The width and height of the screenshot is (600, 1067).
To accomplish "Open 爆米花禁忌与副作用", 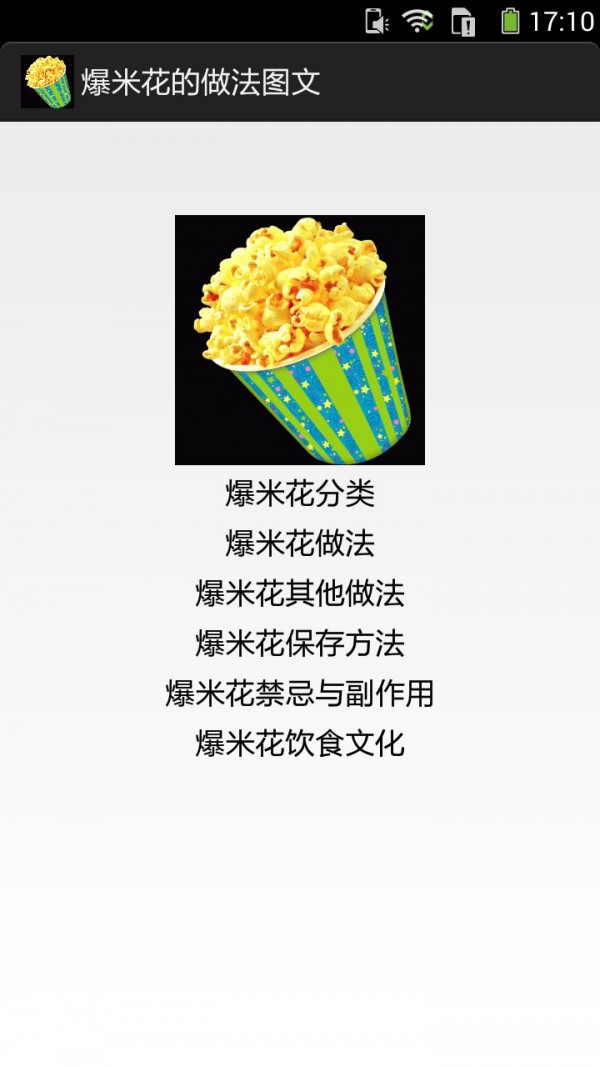I will [x=300, y=693].
